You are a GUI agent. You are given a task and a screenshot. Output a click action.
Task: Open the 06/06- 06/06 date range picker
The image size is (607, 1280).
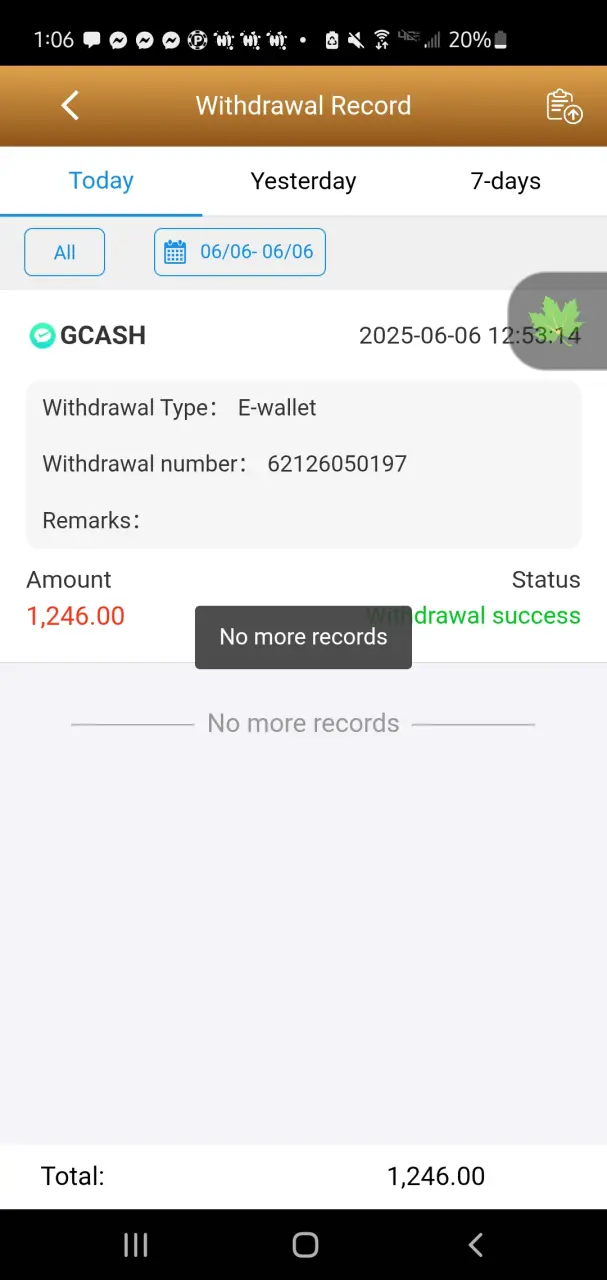tap(240, 252)
